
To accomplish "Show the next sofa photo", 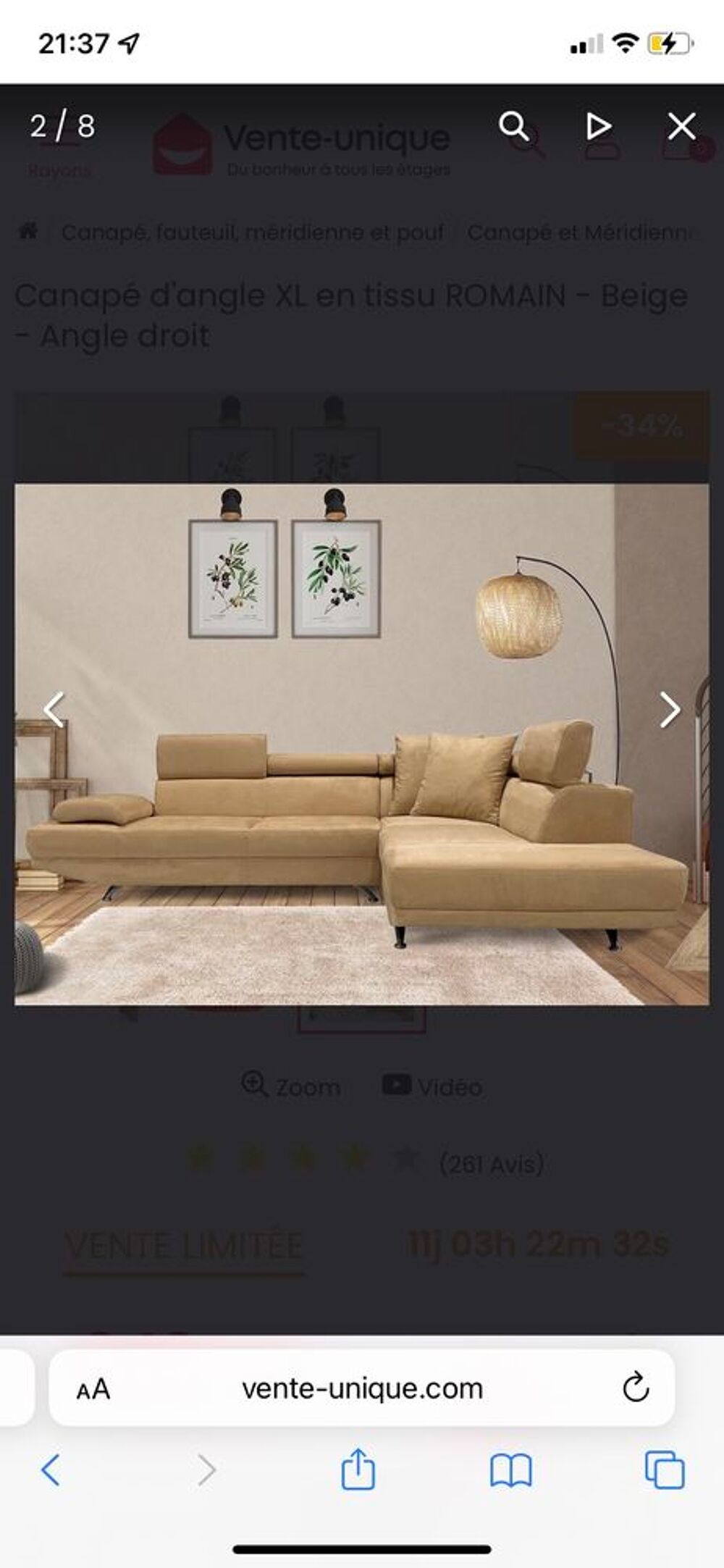I will pyautogui.click(x=670, y=709).
